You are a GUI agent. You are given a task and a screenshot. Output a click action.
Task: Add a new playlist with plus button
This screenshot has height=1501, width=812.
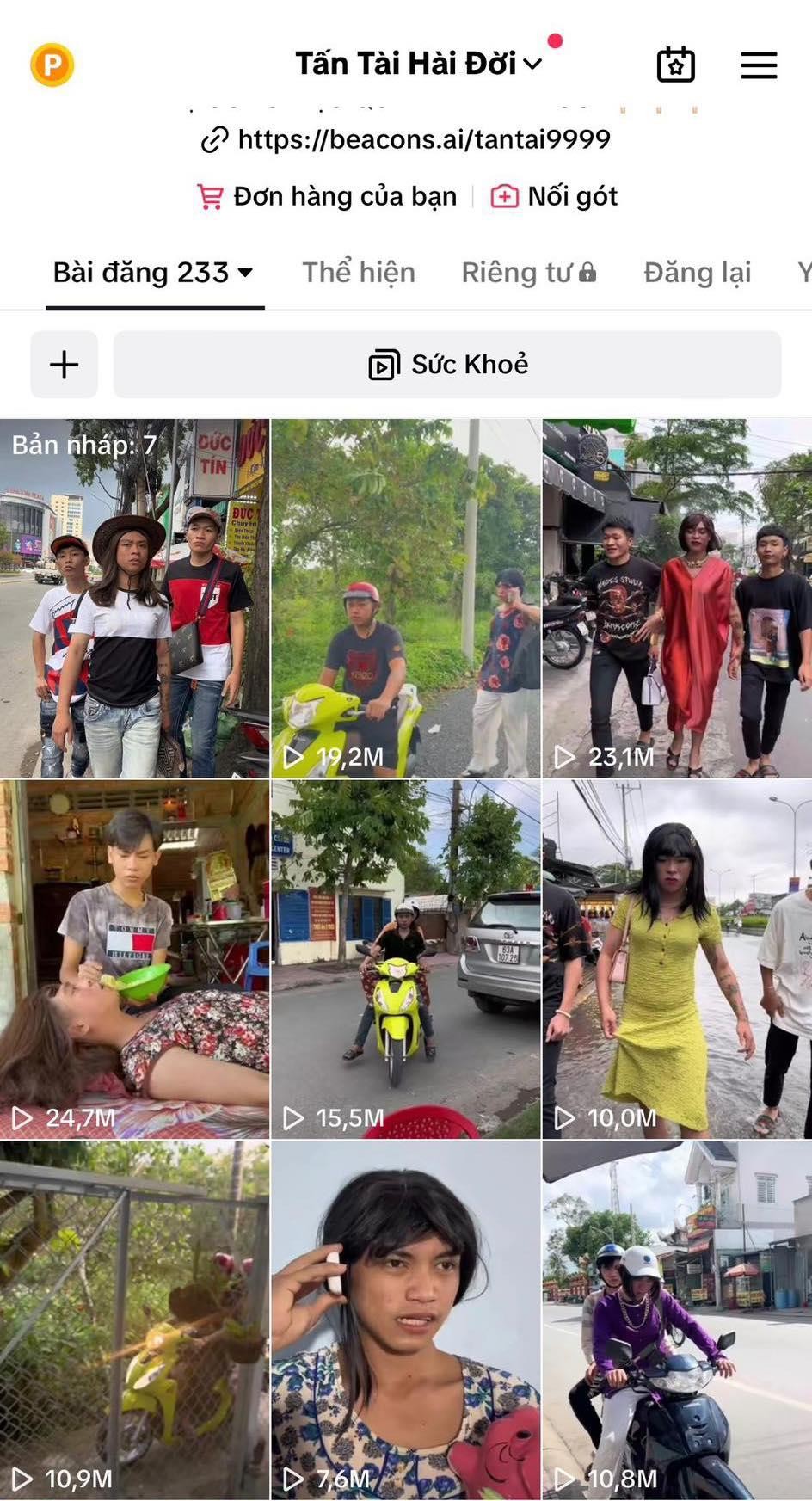click(x=65, y=365)
